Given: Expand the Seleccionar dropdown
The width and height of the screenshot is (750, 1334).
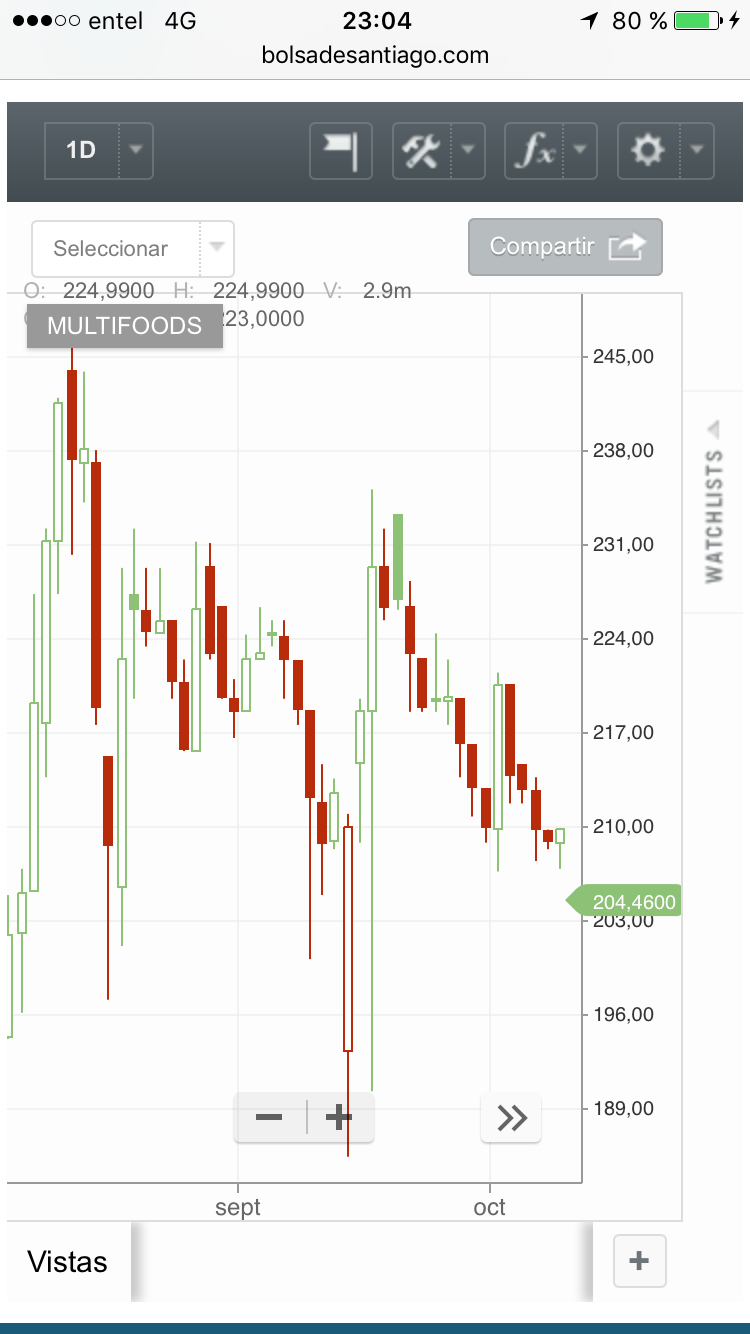Looking at the screenshot, I should [133, 249].
